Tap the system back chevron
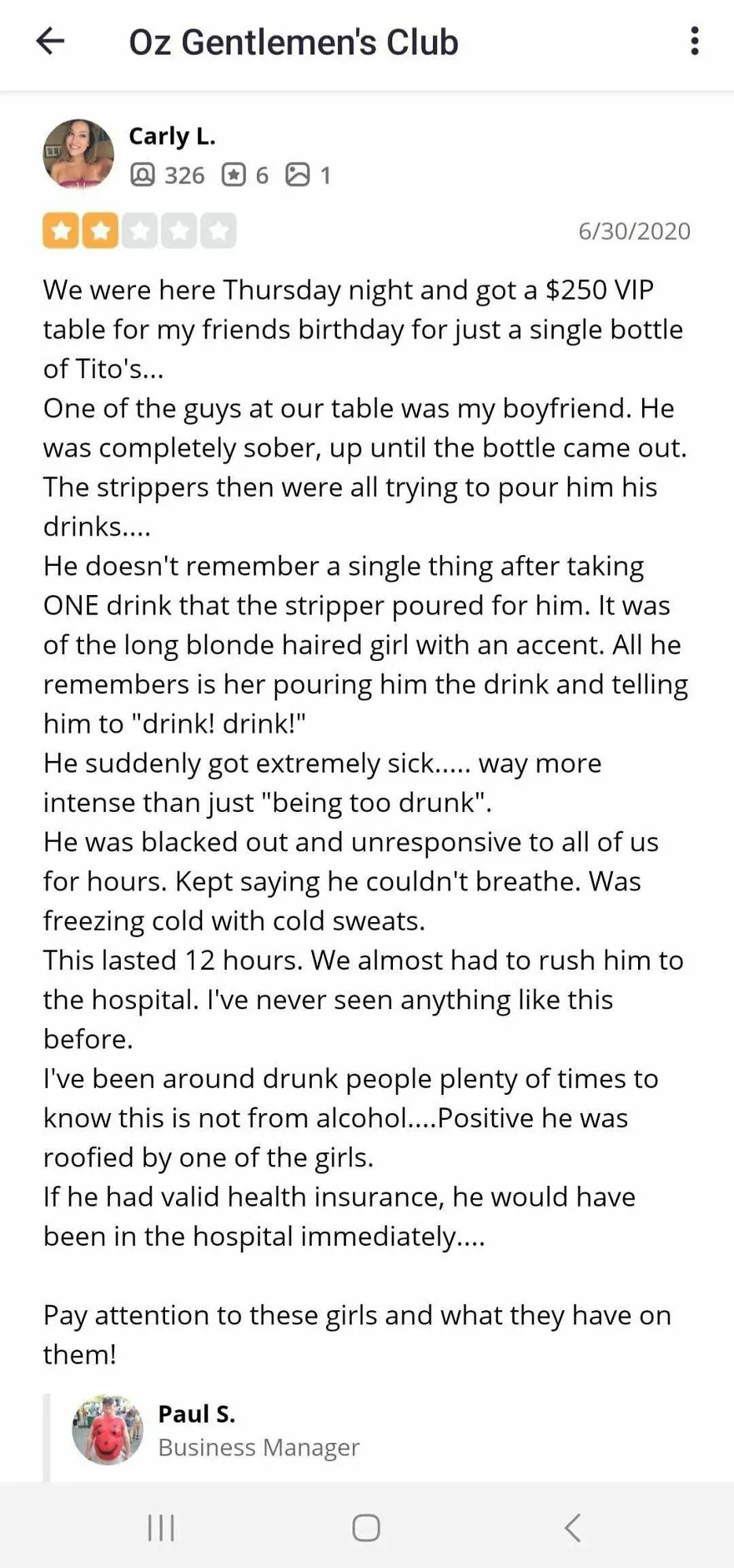This screenshot has height=1568, width=734. [x=572, y=1528]
